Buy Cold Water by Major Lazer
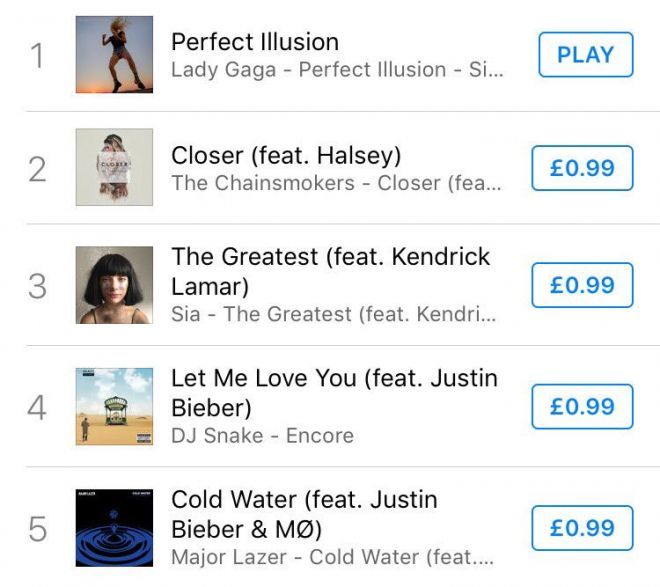660x587 pixels. (x=582, y=528)
